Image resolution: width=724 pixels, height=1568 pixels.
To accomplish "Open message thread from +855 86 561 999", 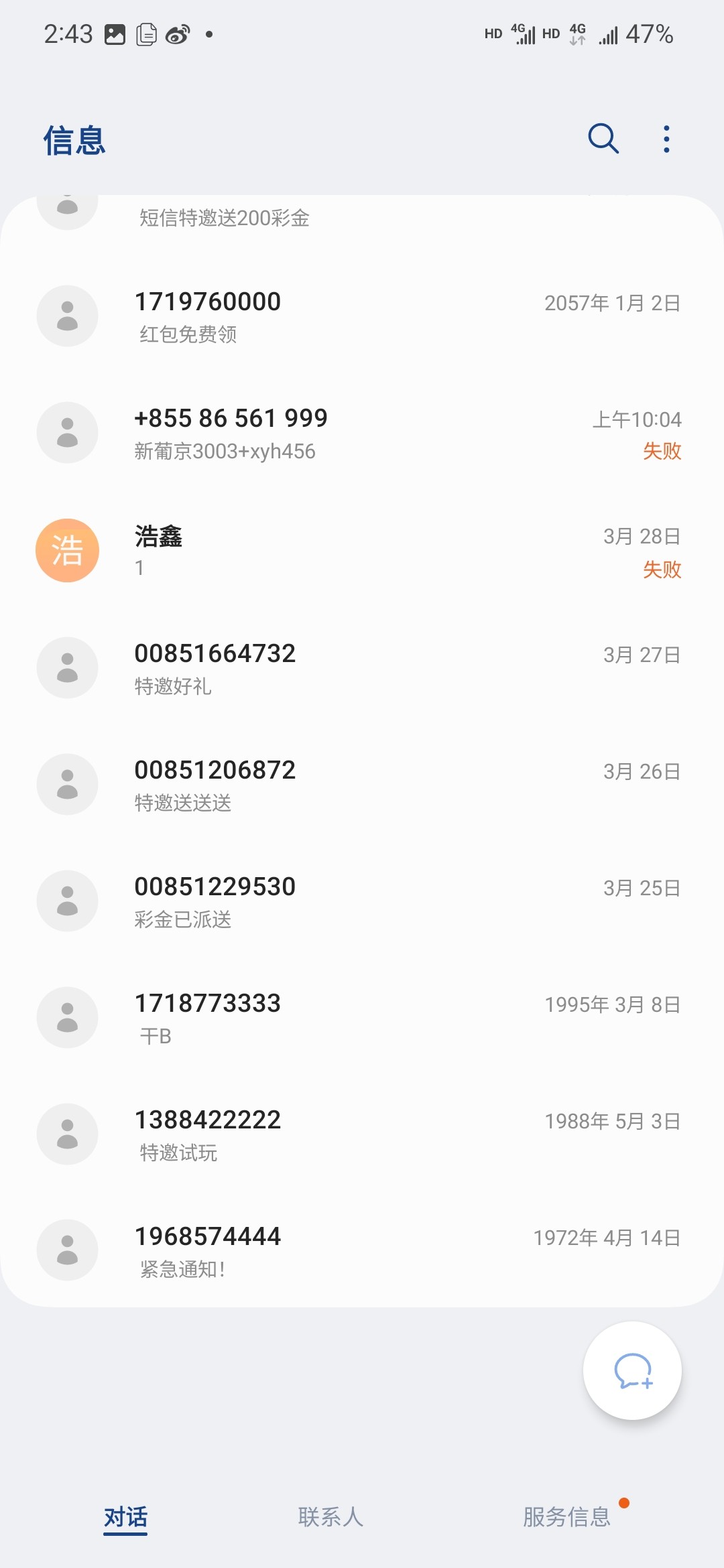I will click(335, 432).
